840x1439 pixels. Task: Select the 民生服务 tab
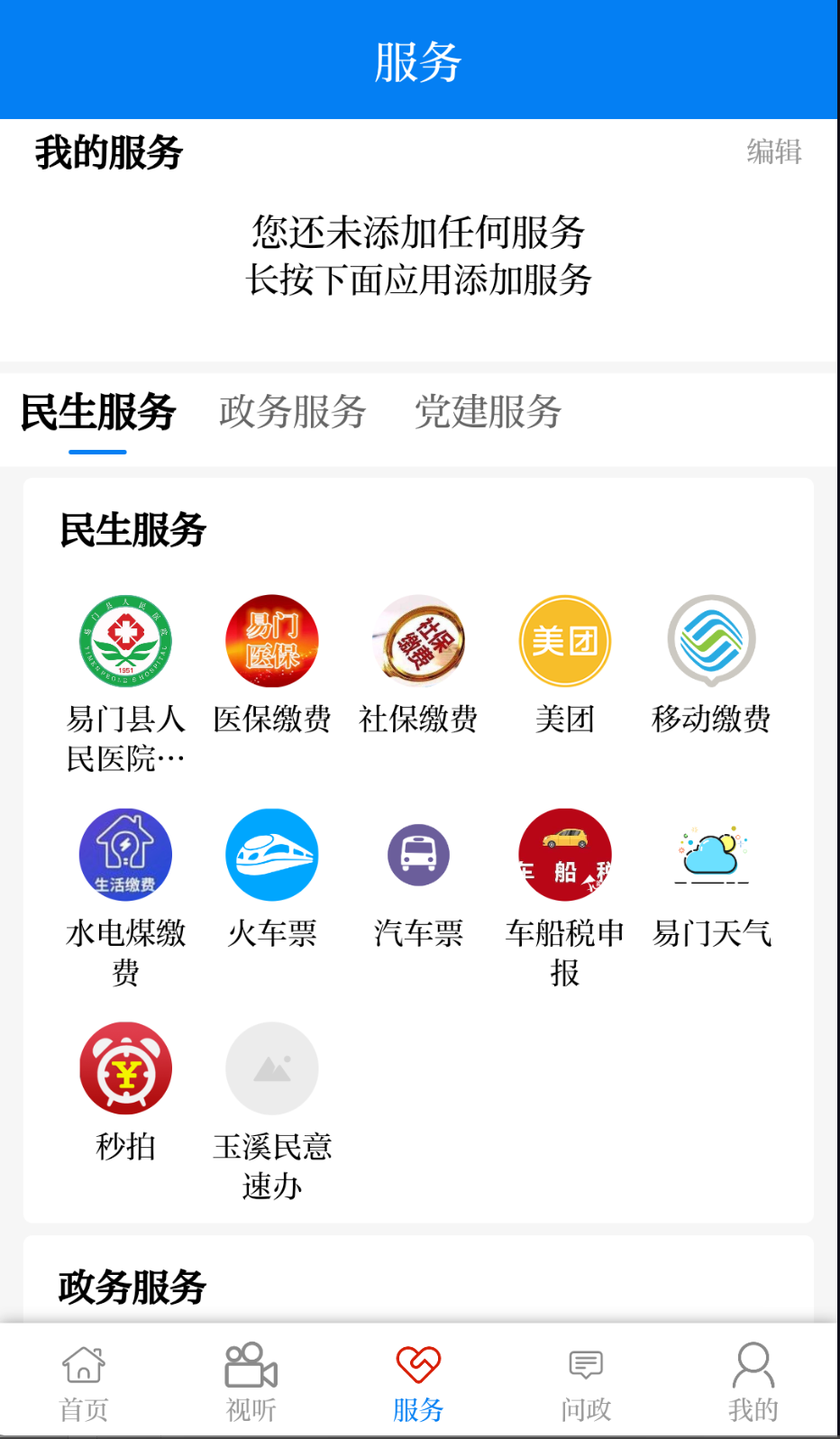(96, 414)
